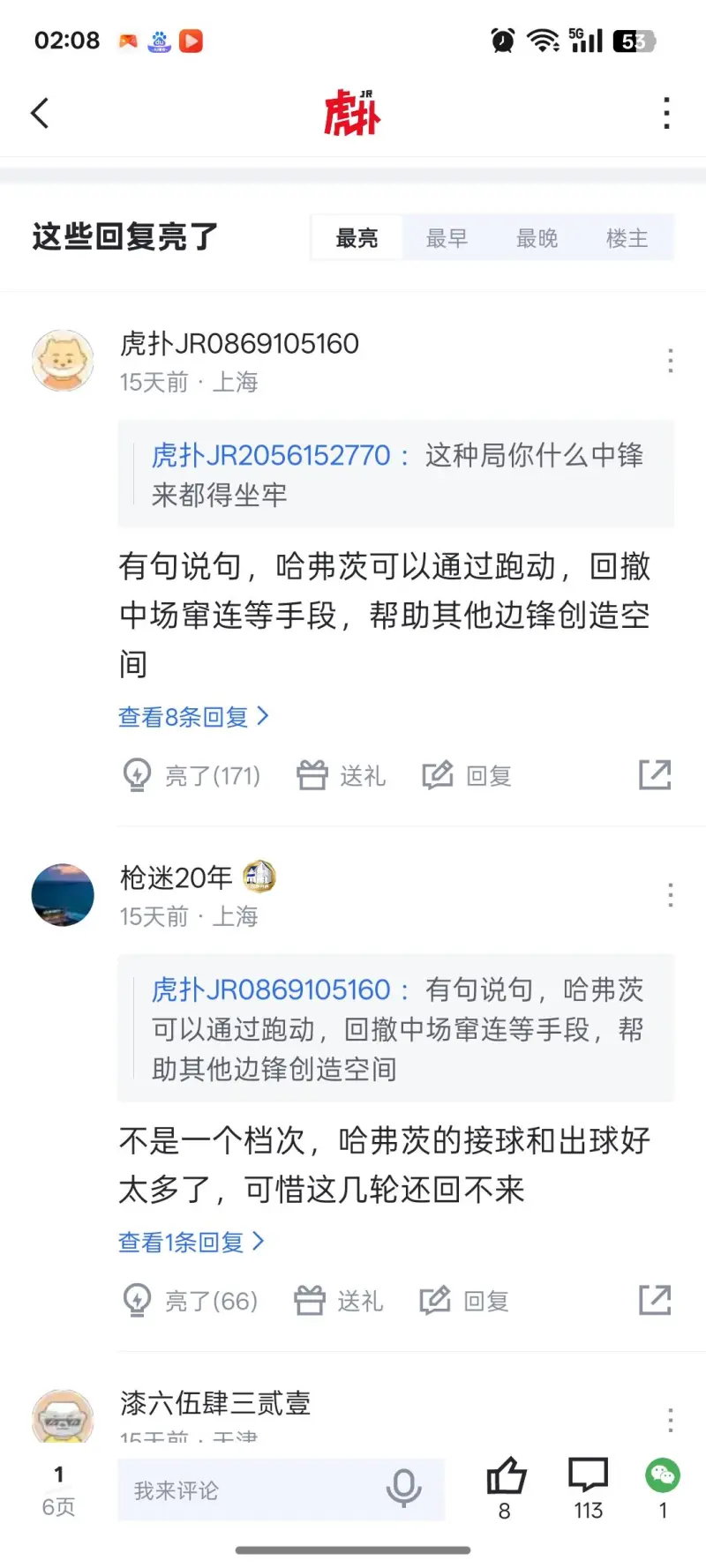Tap the 我来评论 comment input field
The width and height of the screenshot is (706, 1568).
point(256,1490)
